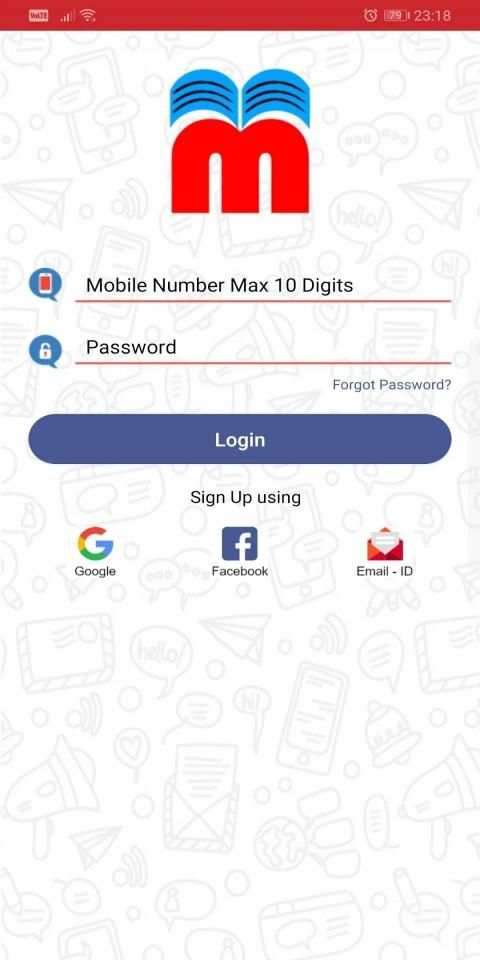Open the Forgot Password link
The width and height of the screenshot is (480, 960).
coord(392,384)
